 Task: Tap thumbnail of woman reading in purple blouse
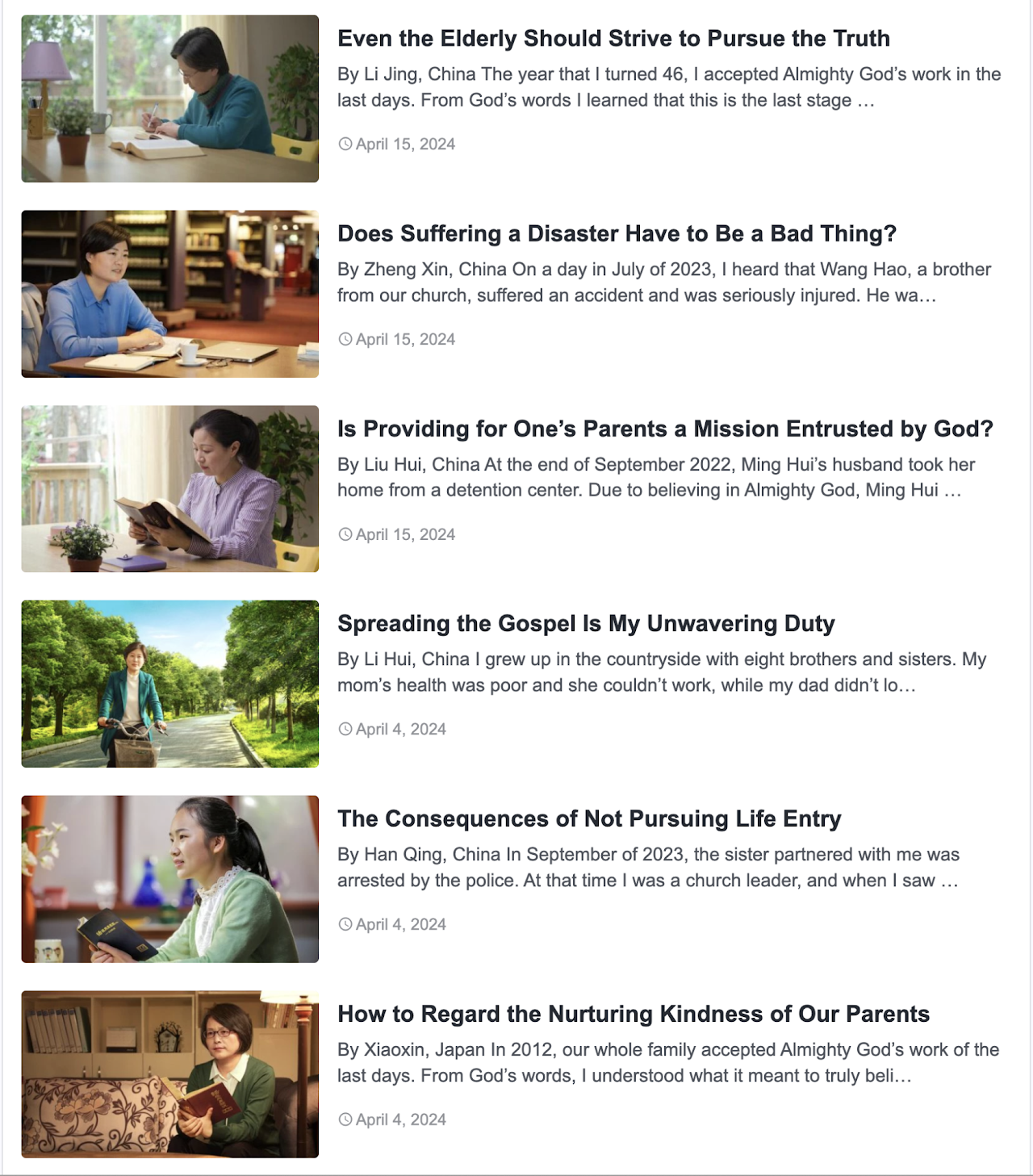169,489
